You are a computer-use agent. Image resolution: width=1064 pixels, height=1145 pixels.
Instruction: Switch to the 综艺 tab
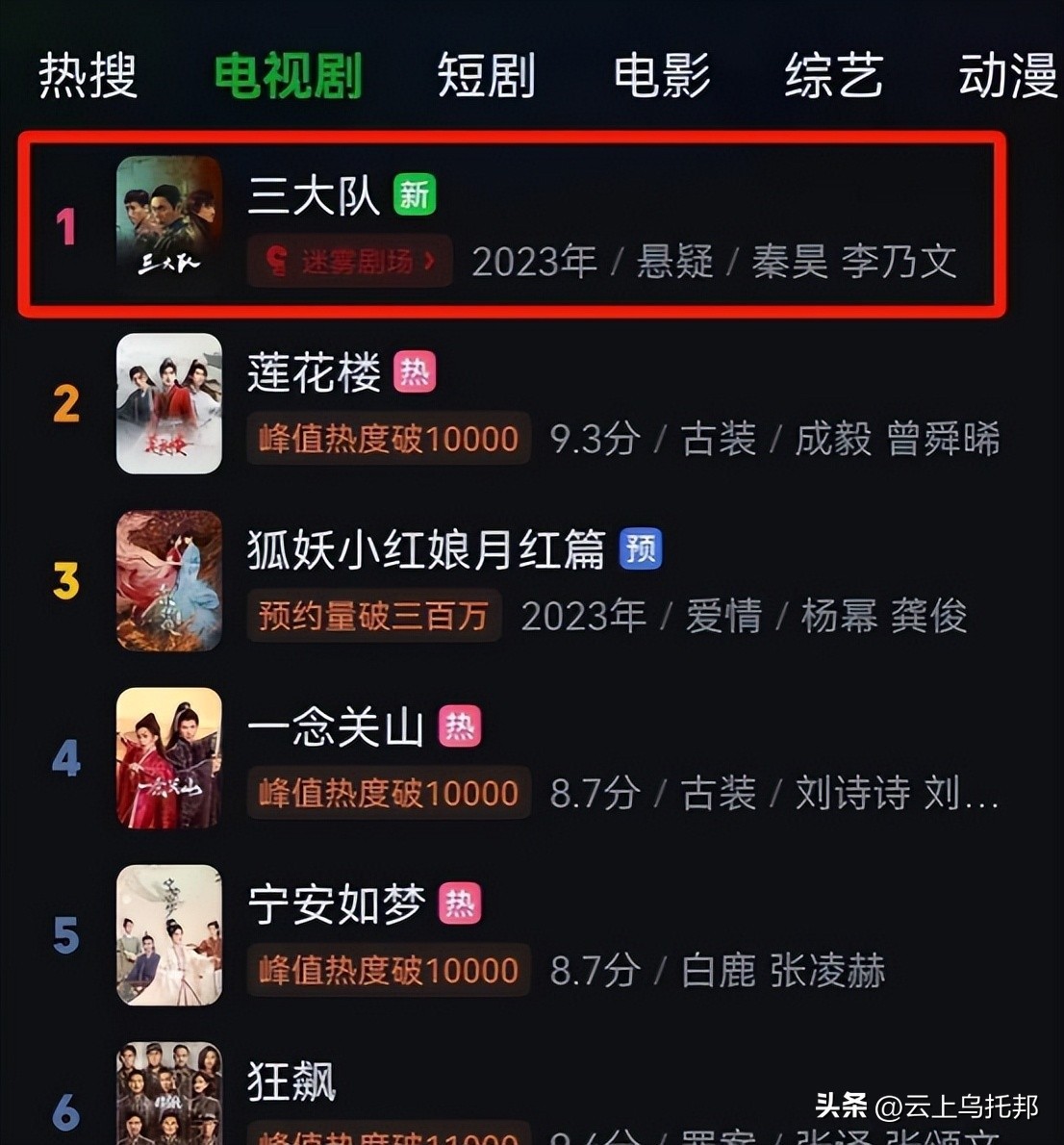coord(833,76)
